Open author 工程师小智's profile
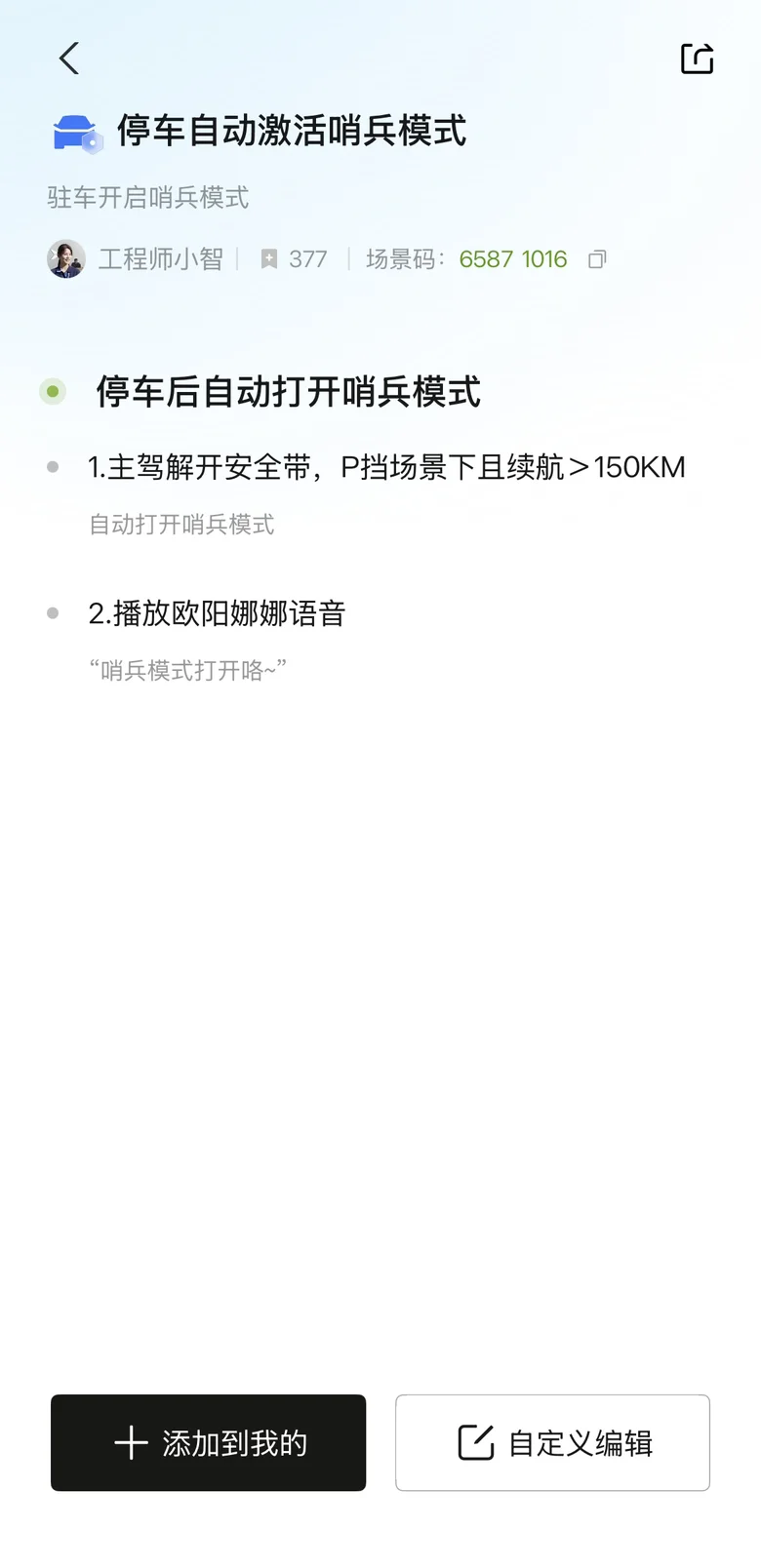Screen dimensions: 761x1568 coord(136,259)
